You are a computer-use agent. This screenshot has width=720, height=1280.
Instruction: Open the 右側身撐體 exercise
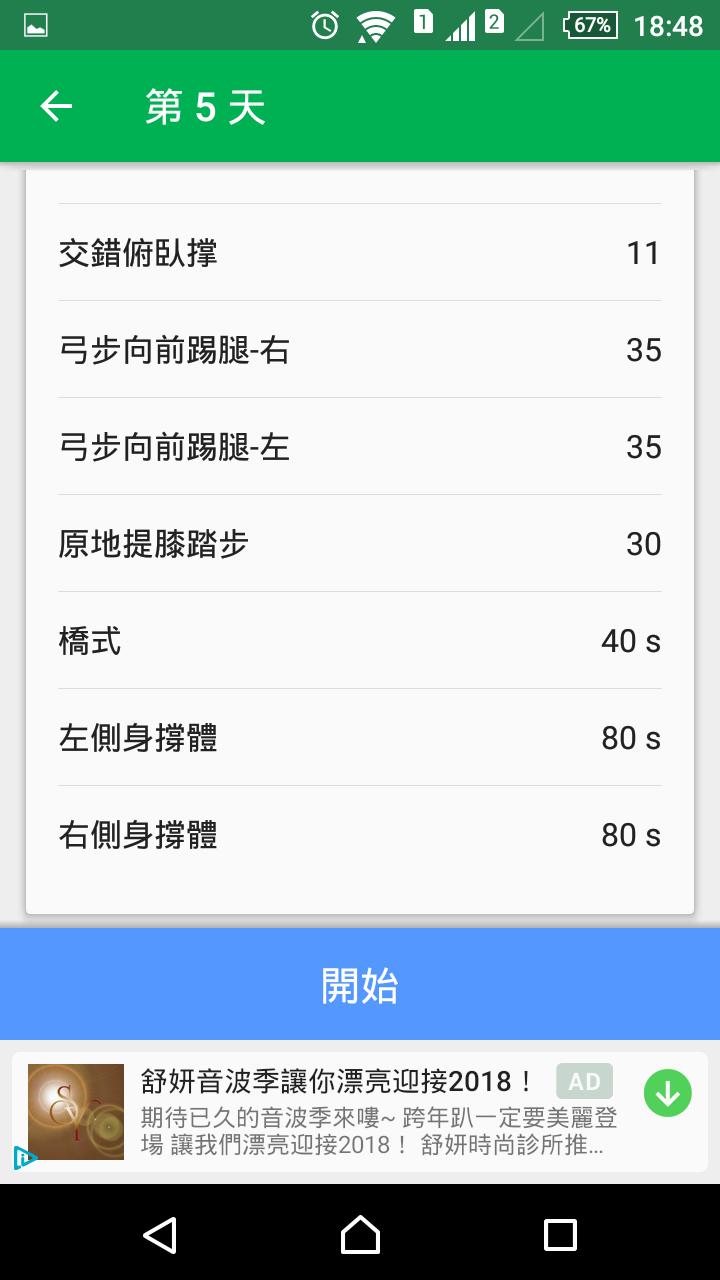360,835
